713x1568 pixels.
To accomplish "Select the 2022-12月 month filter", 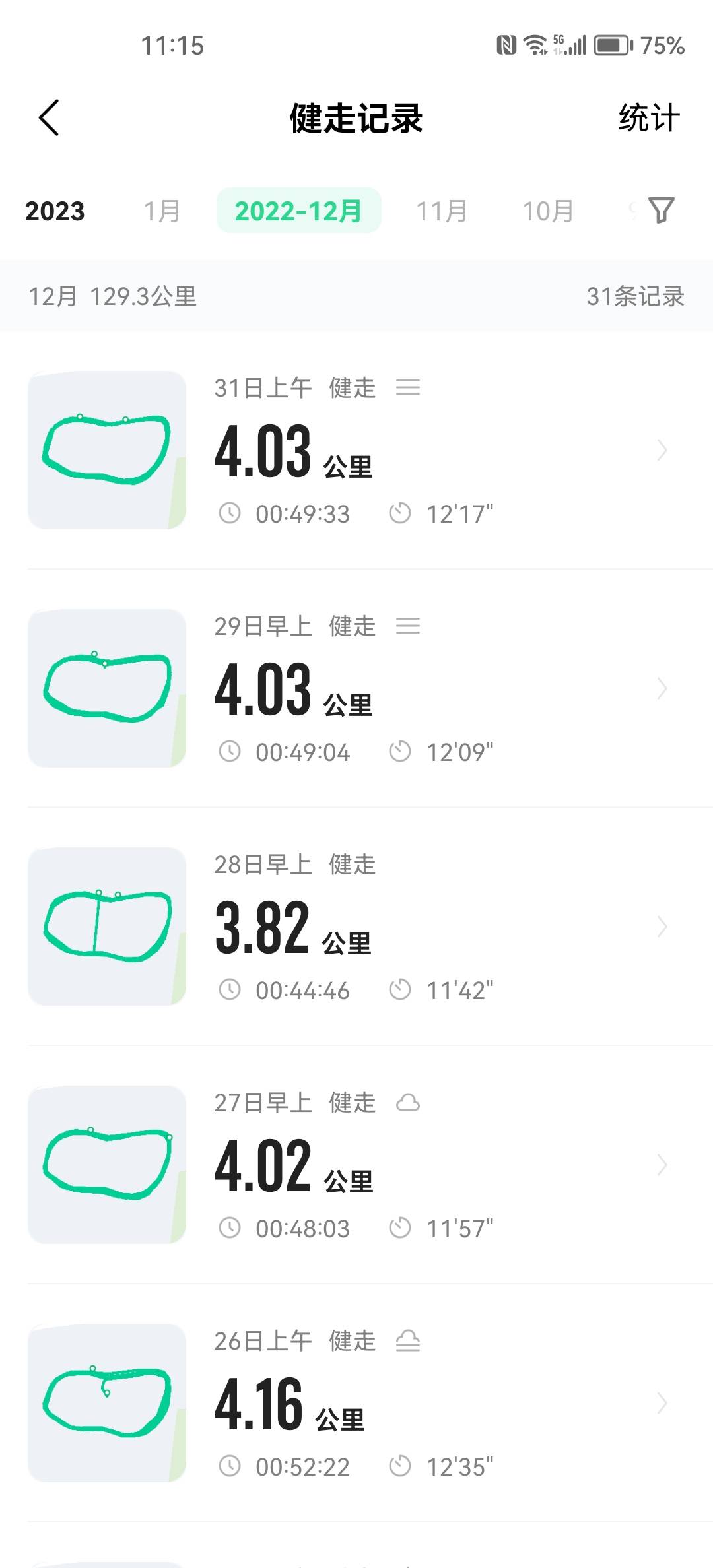I will (298, 211).
